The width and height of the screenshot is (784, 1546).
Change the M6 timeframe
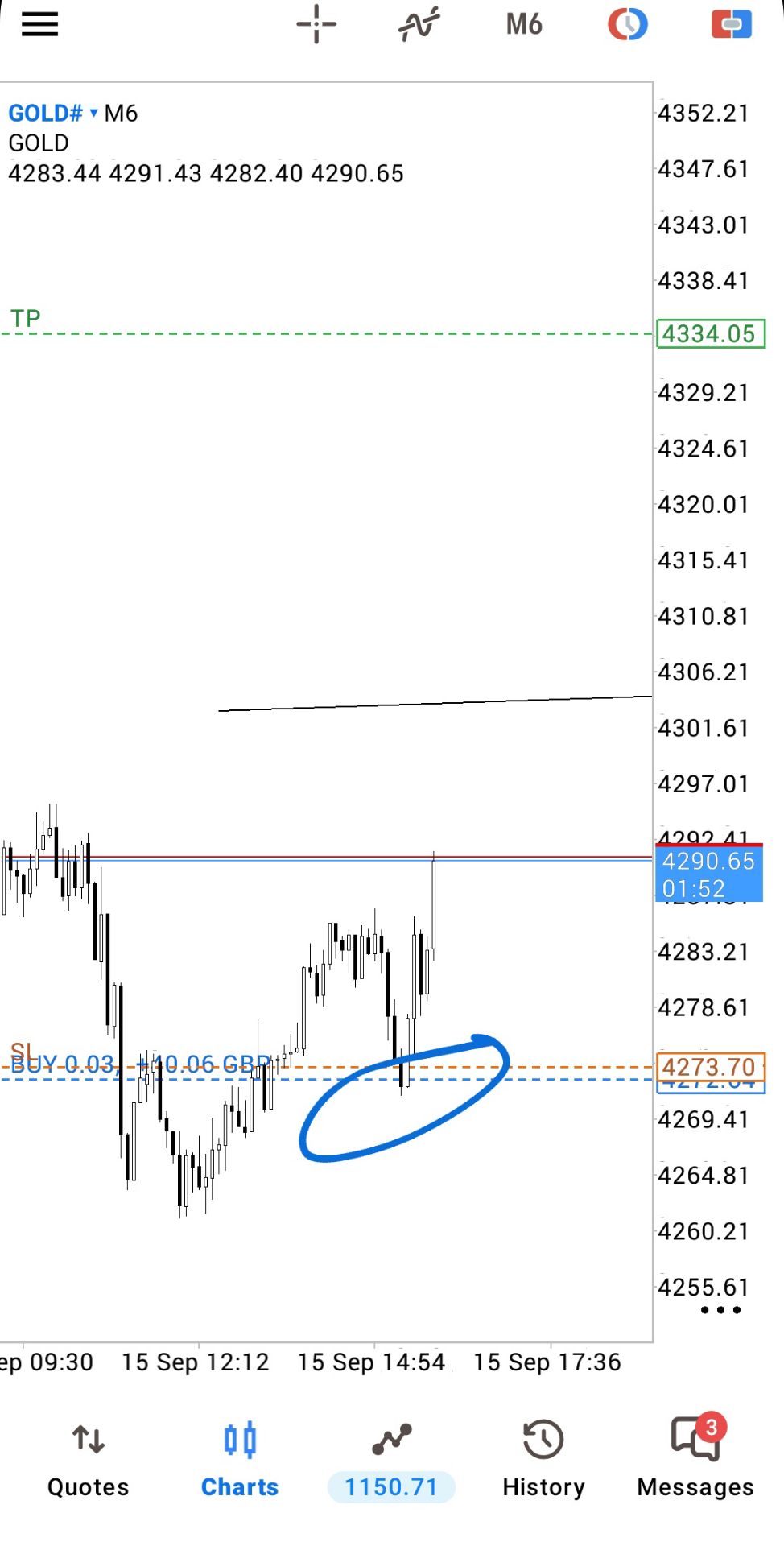point(524,24)
